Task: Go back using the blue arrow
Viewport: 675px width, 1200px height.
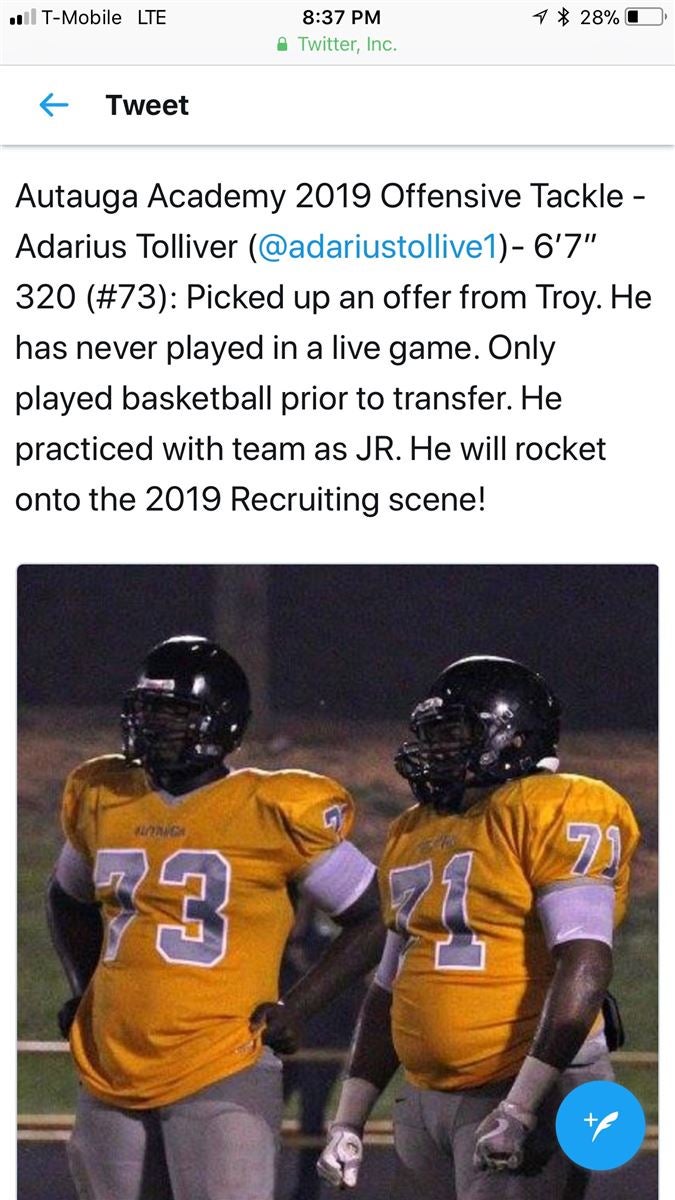Action: coord(53,105)
